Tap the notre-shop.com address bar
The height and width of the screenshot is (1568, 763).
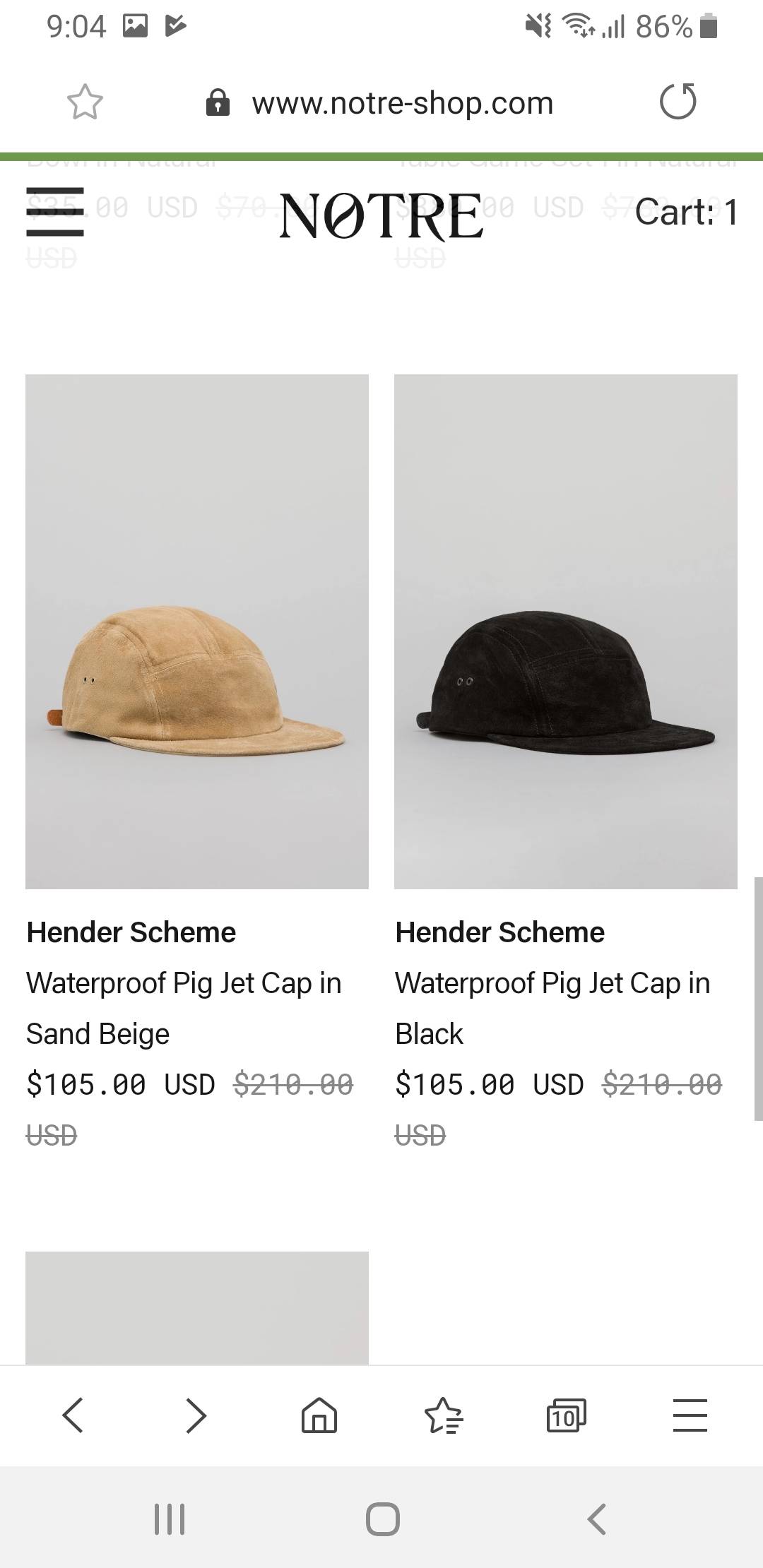pos(402,103)
